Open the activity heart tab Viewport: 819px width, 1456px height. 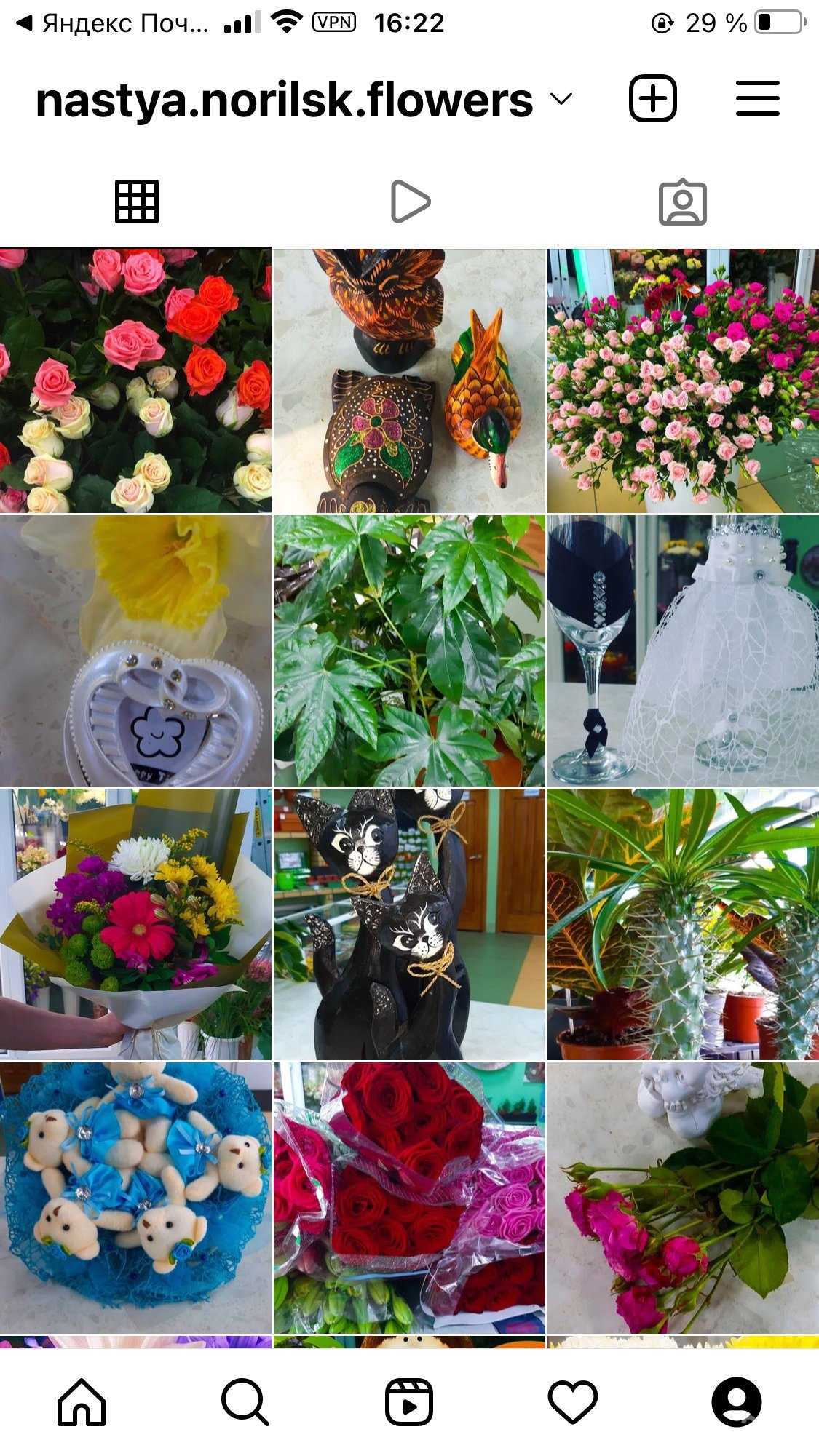coord(573,1401)
